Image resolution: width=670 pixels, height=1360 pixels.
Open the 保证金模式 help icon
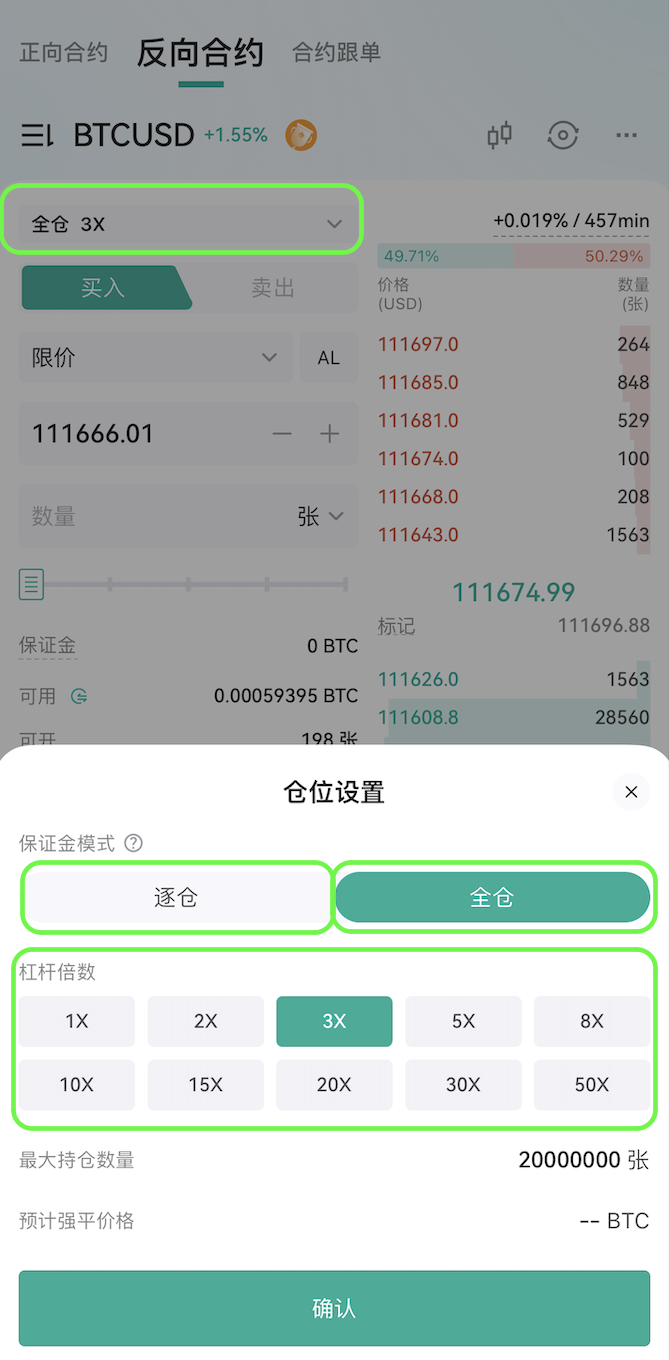click(x=133, y=843)
